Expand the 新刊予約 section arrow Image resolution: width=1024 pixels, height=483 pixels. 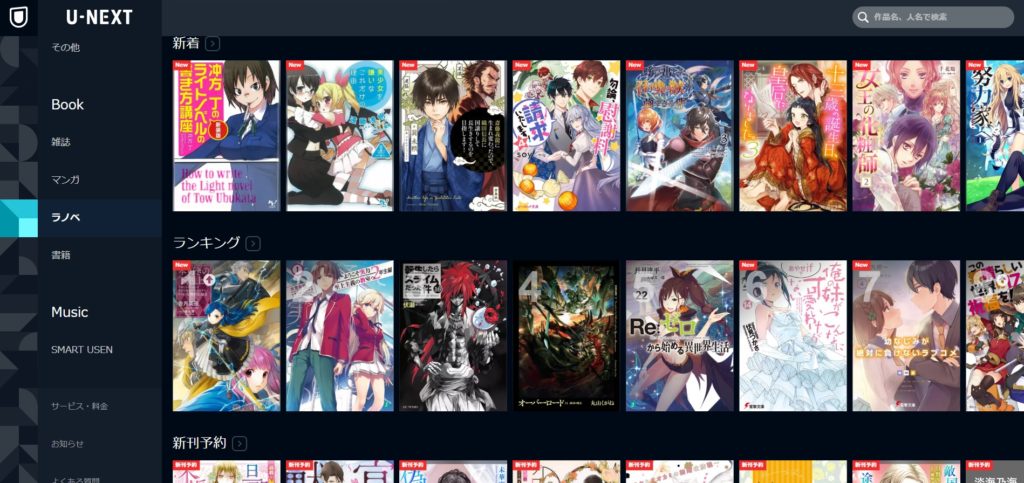pyautogui.click(x=240, y=443)
